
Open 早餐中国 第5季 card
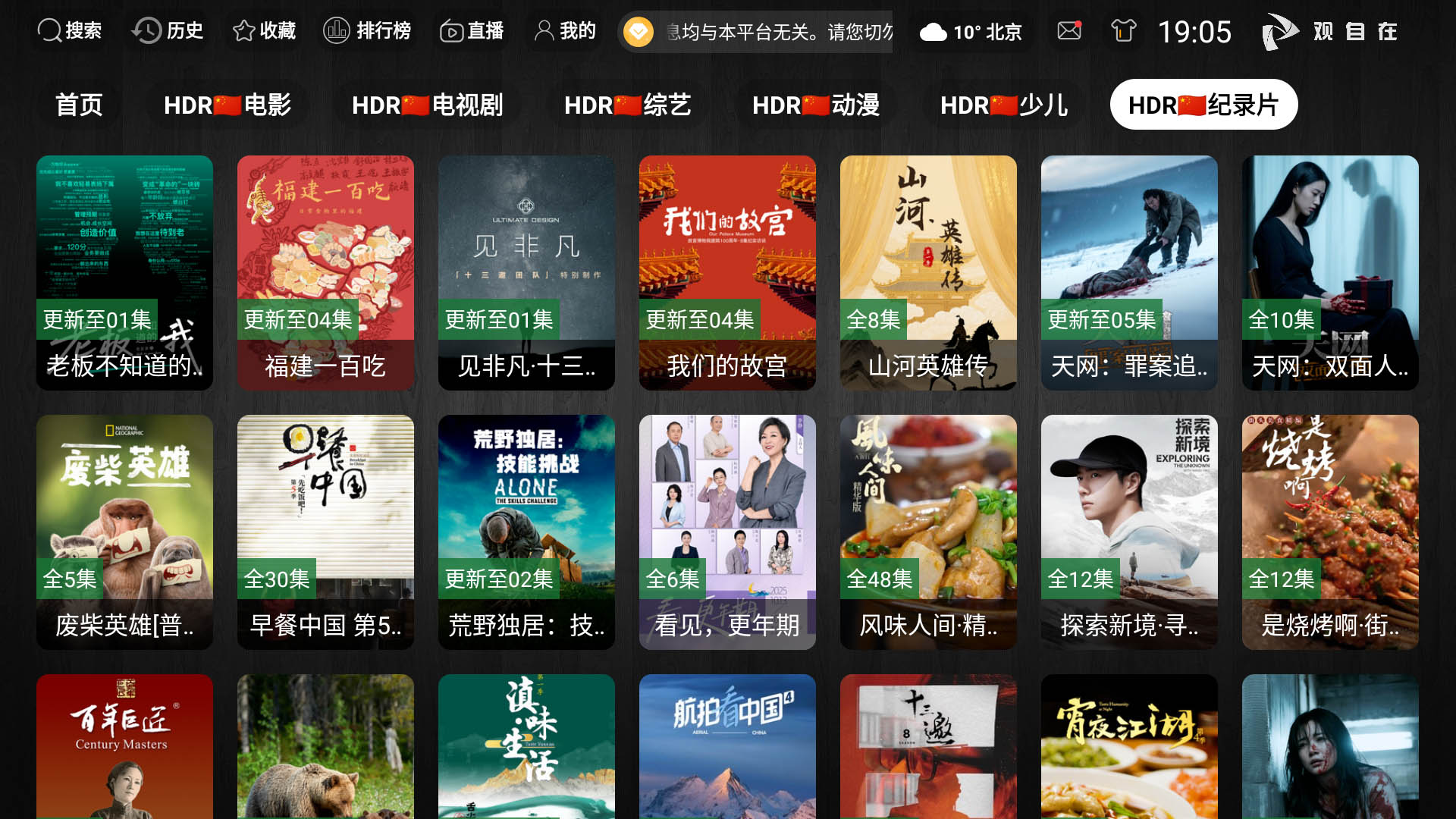325,532
